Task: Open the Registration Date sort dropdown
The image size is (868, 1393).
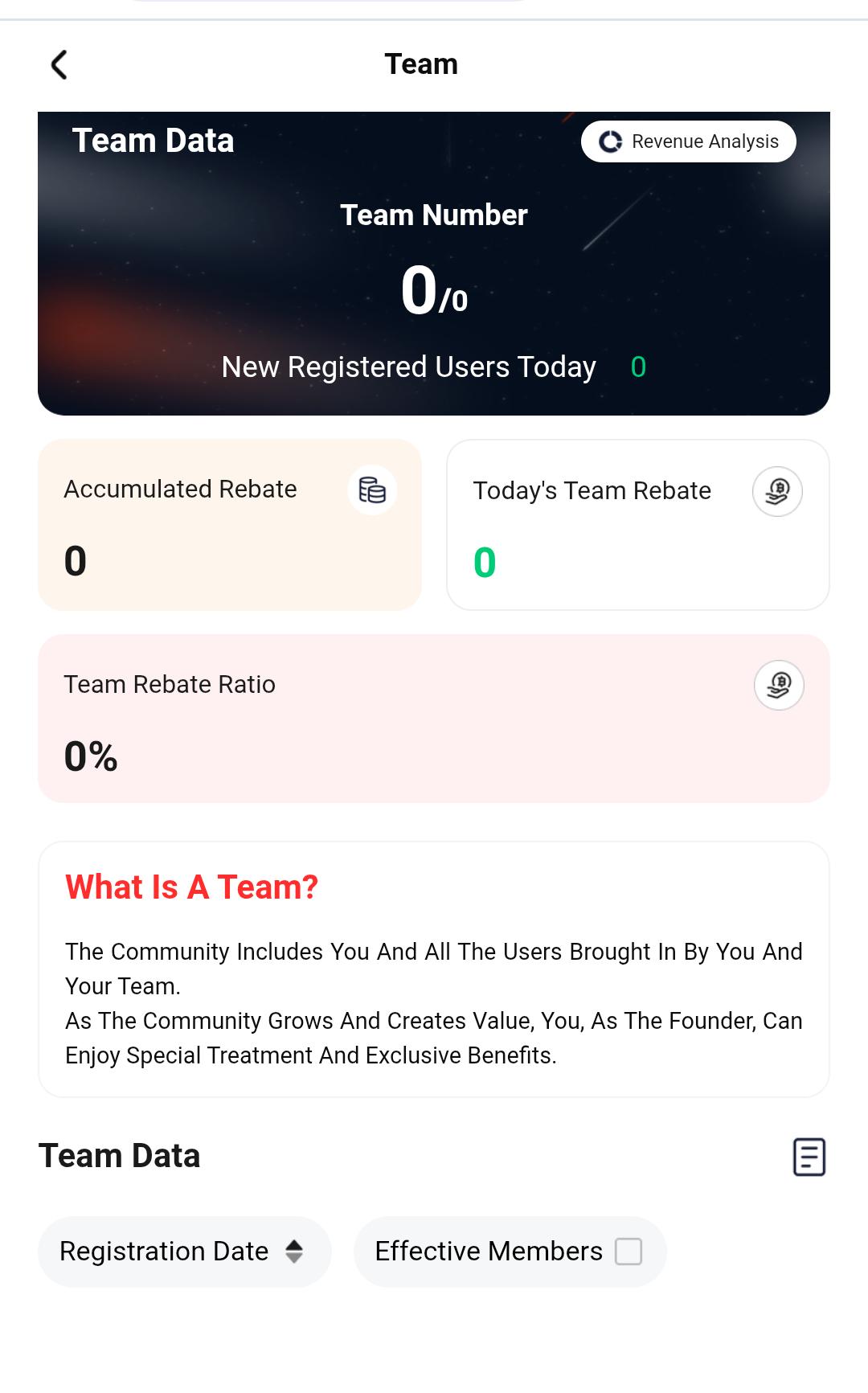Action: (x=183, y=1251)
